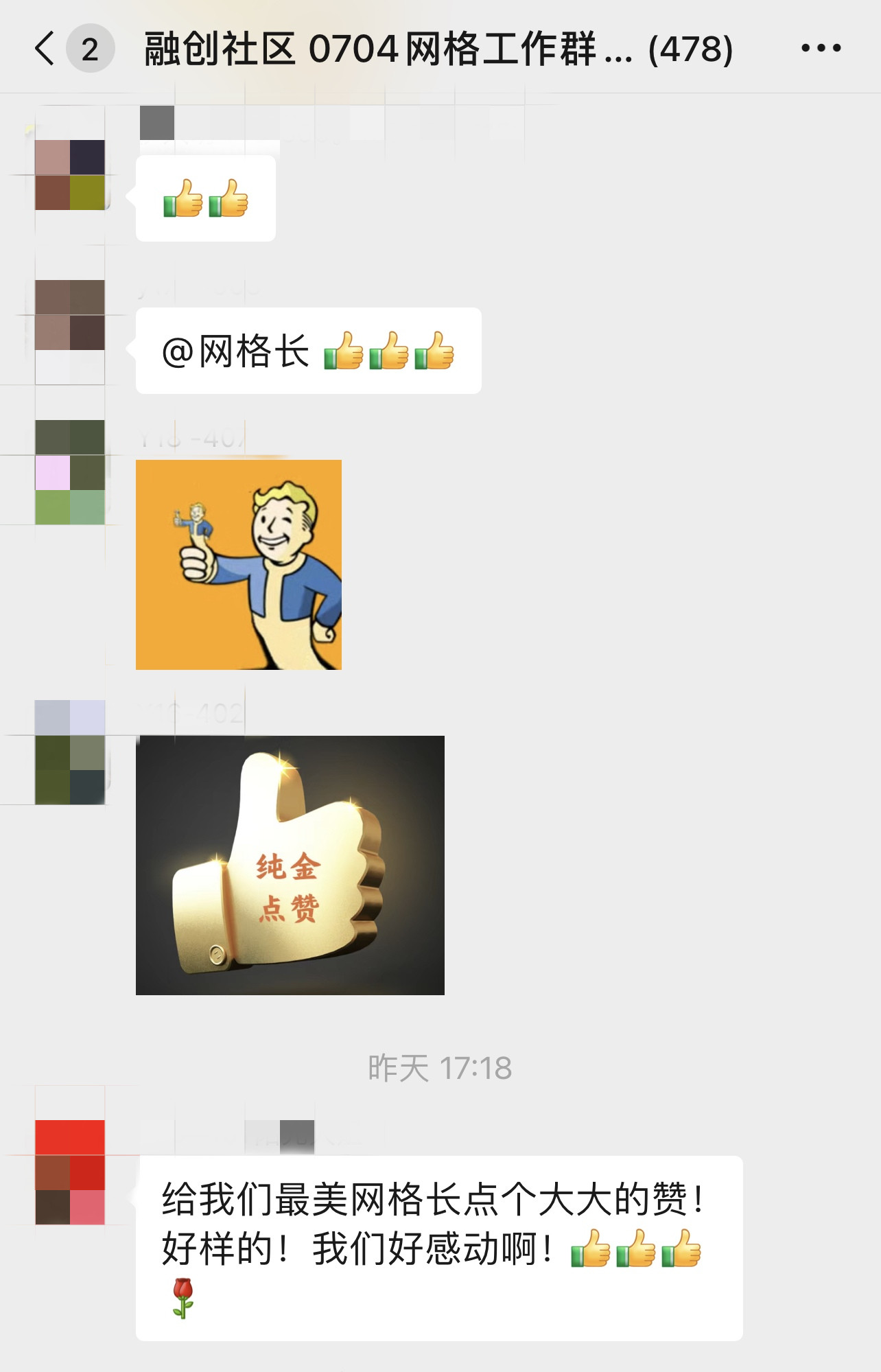Open avatar of sender of @网格长 message
This screenshot has width=881, height=1372.
pos(70,332)
